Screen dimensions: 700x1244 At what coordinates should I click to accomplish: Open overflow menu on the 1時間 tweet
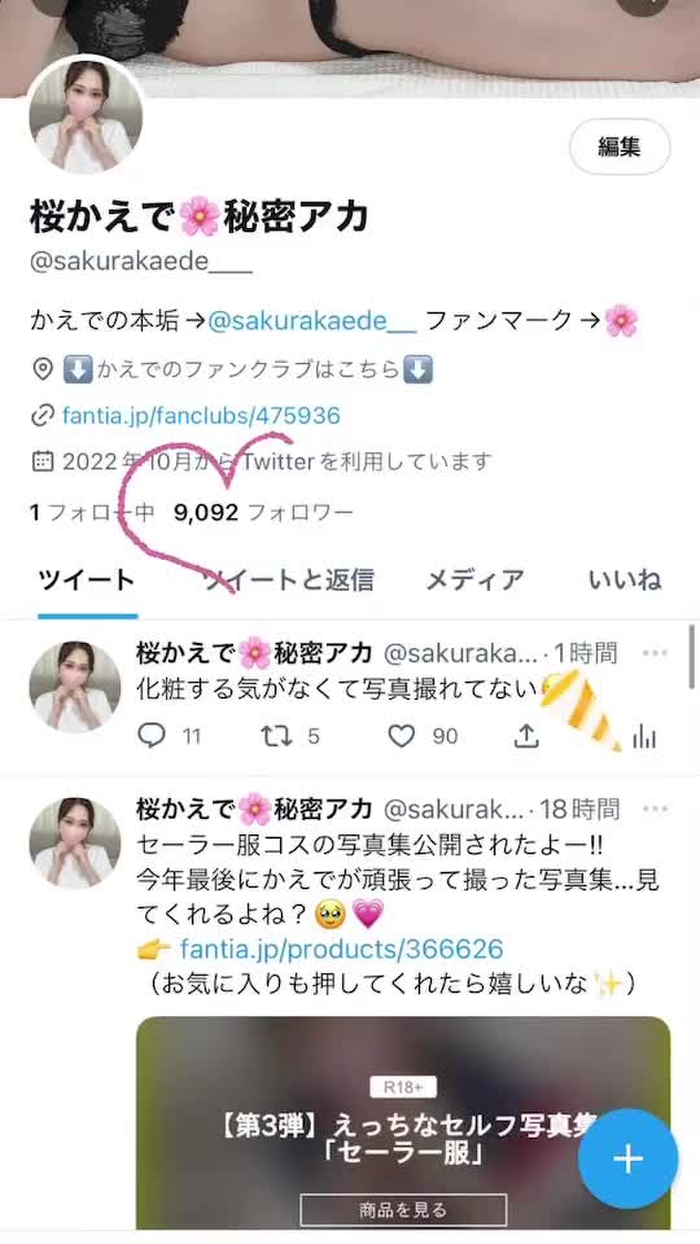click(x=655, y=653)
